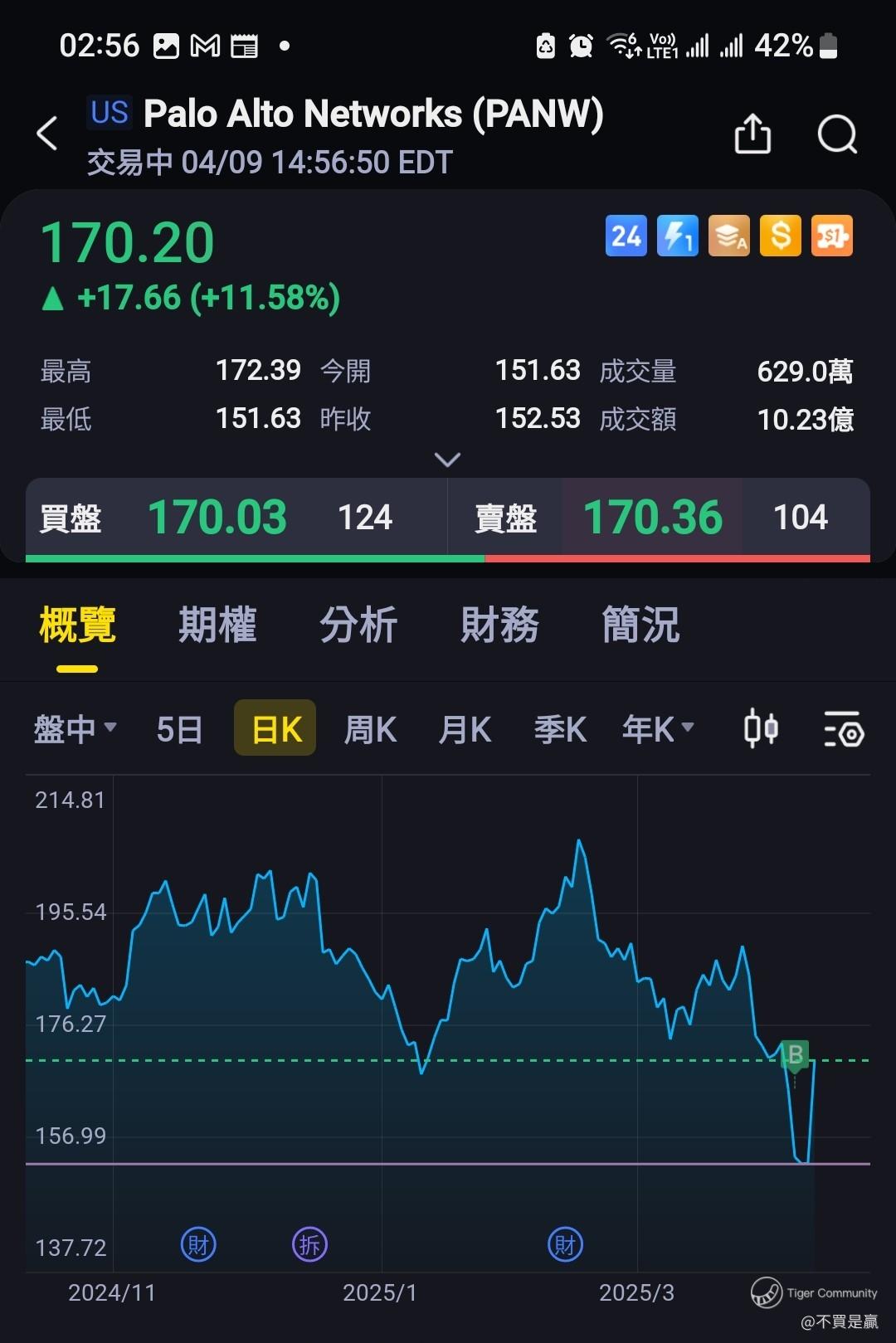Open chart display settings icon
This screenshot has width=896, height=1343.
pyautogui.click(x=844, y=729)
